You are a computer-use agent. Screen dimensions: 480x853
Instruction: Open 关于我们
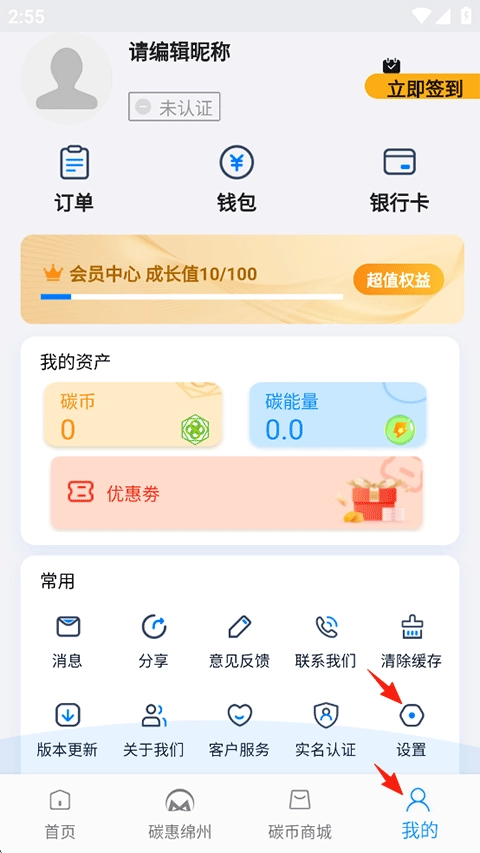[x=153, y=730]
